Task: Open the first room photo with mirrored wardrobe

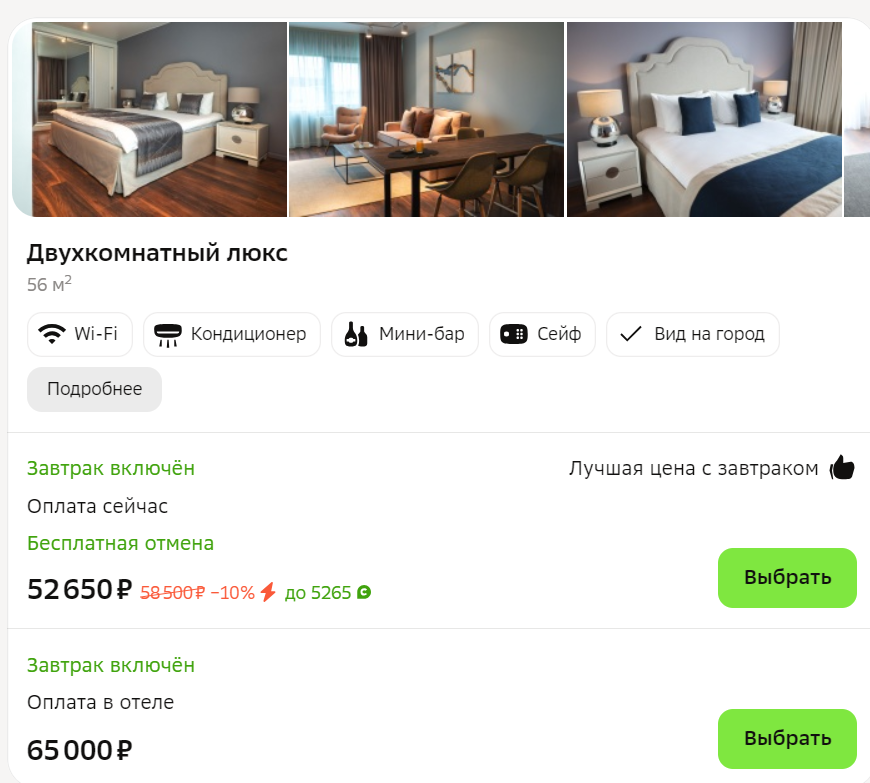Action: (150, 119)
